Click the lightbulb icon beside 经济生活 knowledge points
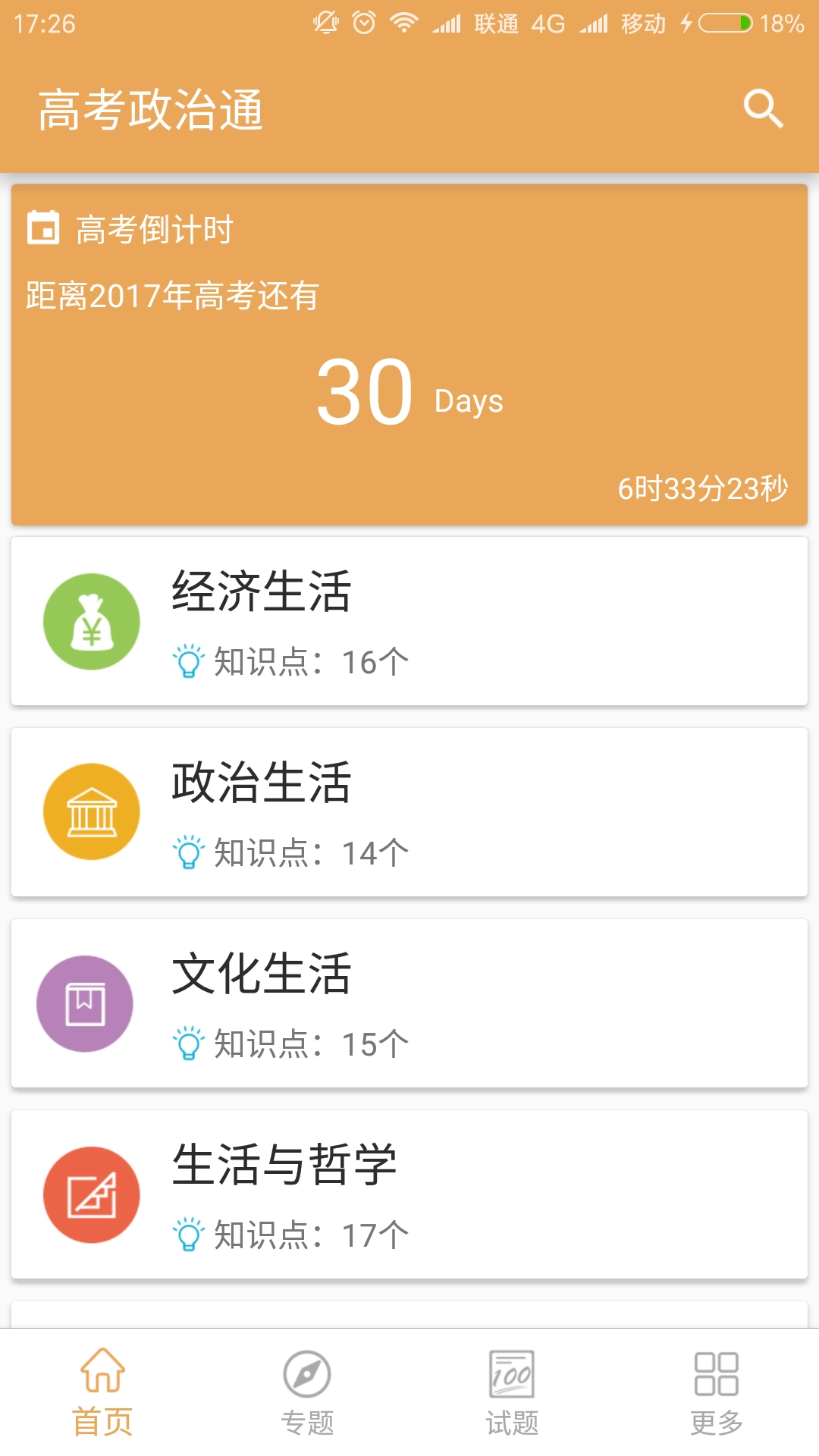 190,662
